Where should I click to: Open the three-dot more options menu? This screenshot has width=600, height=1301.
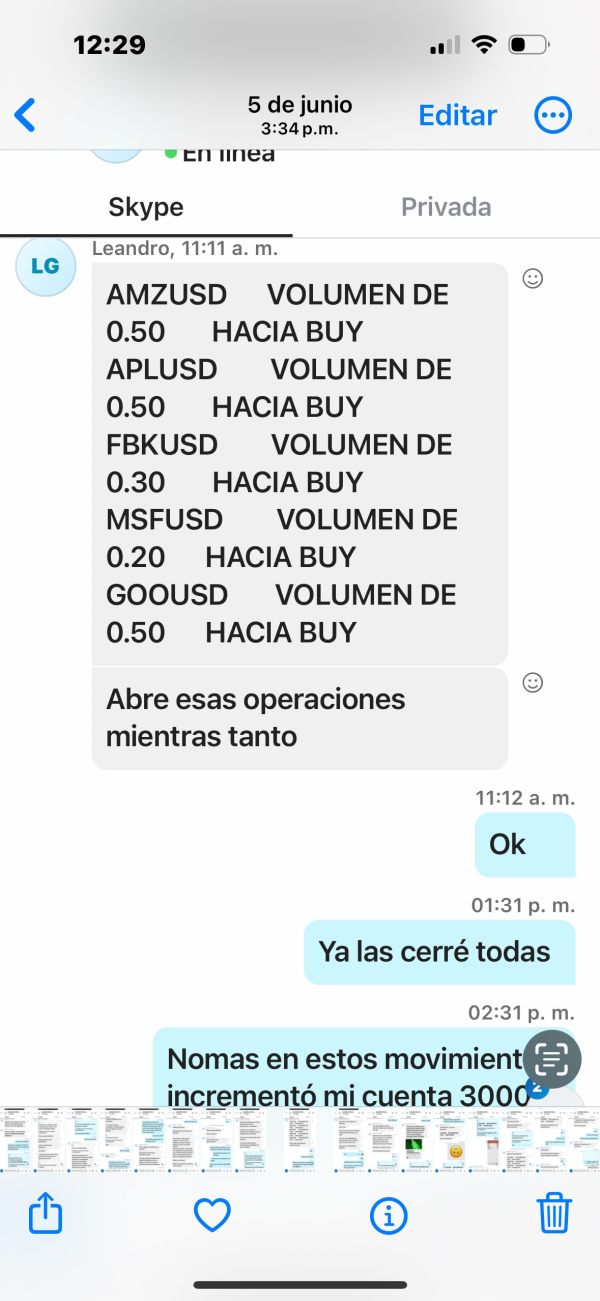click(553, 115)
